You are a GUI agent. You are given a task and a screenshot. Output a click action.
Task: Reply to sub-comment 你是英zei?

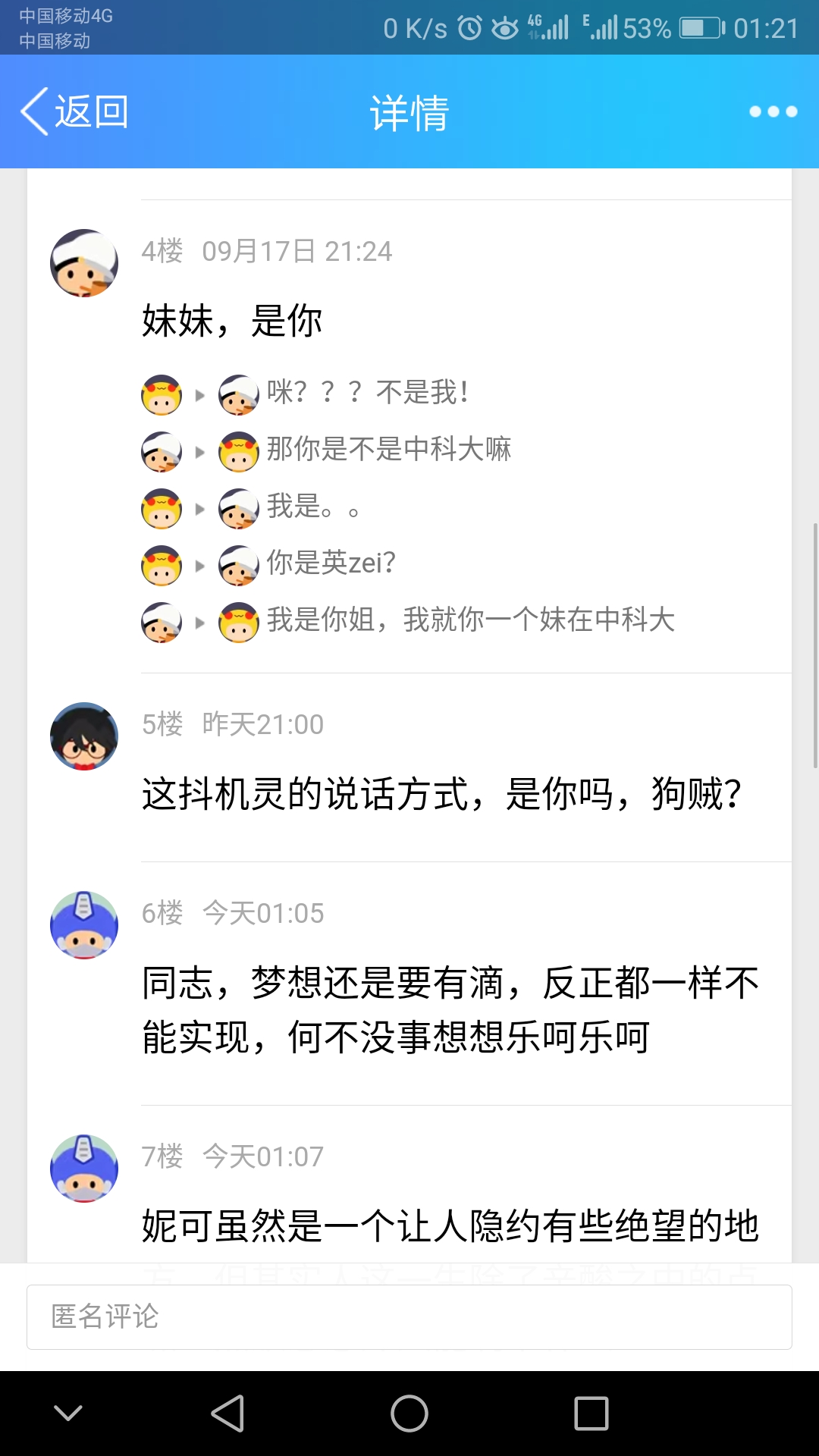pos(331,563)
